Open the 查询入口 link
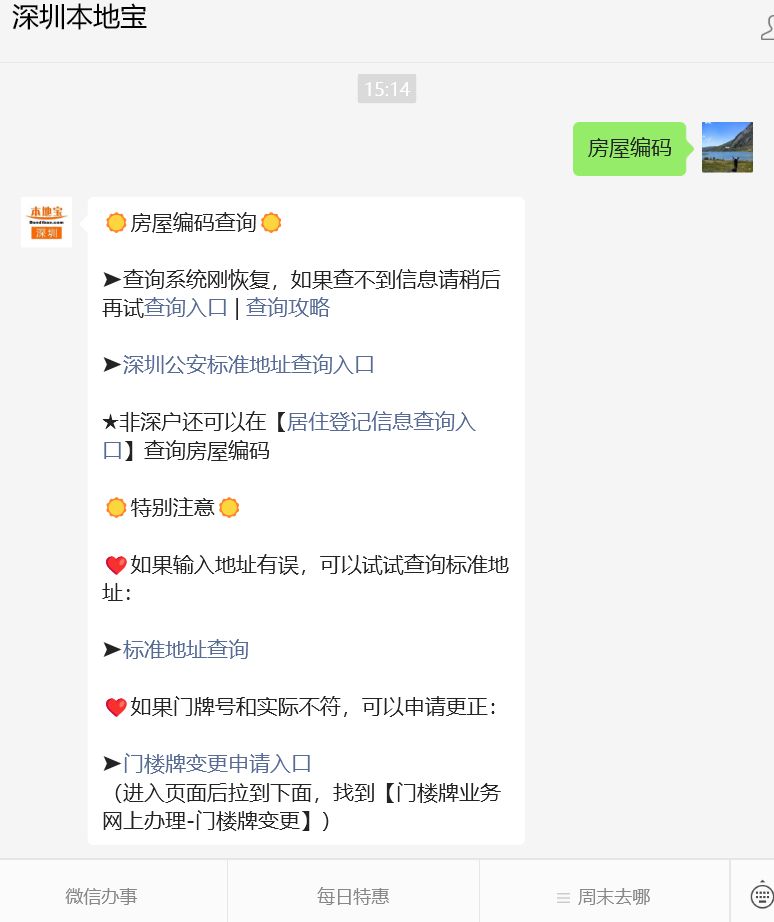This screenshot has width=774, height=922. click(187, 308)
